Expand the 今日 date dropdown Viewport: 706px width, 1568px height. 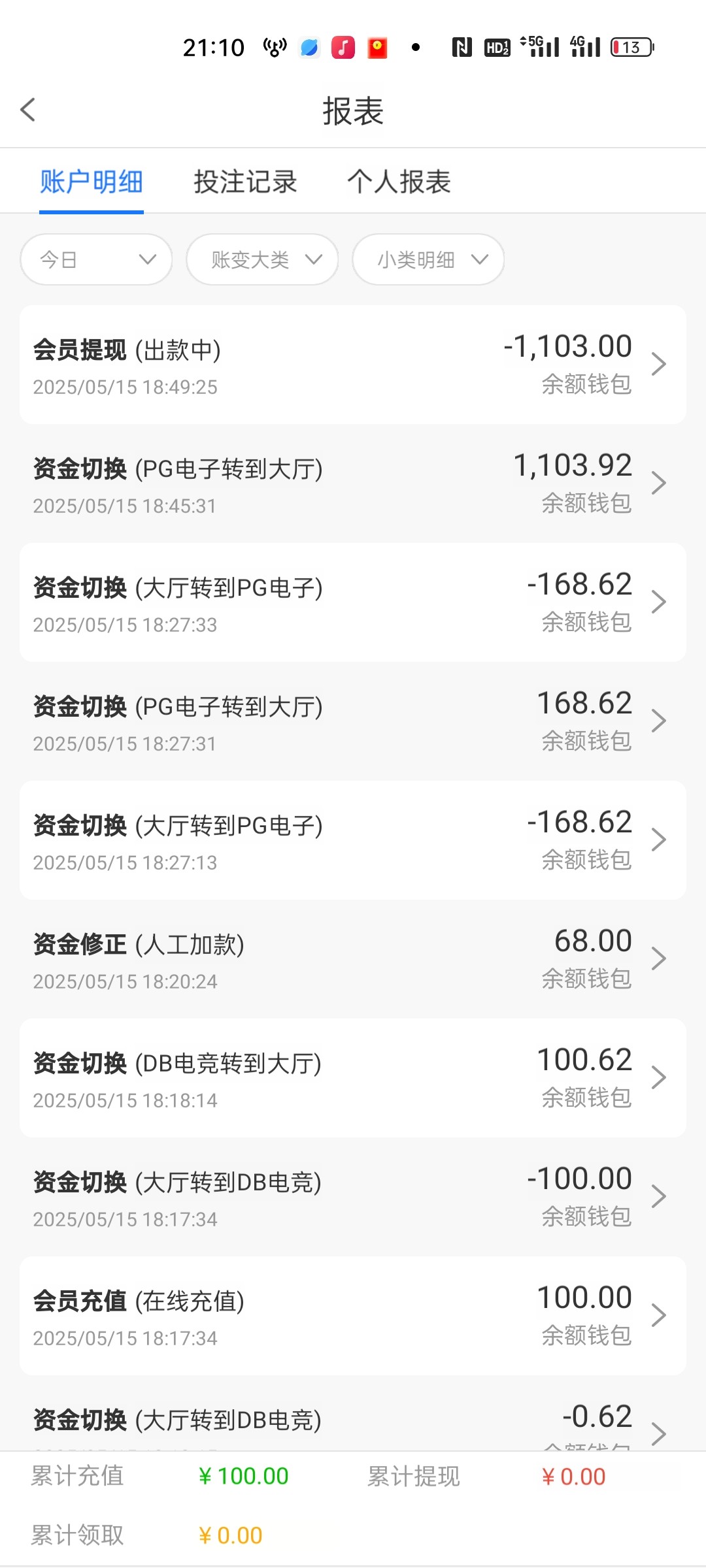point(96,259)
